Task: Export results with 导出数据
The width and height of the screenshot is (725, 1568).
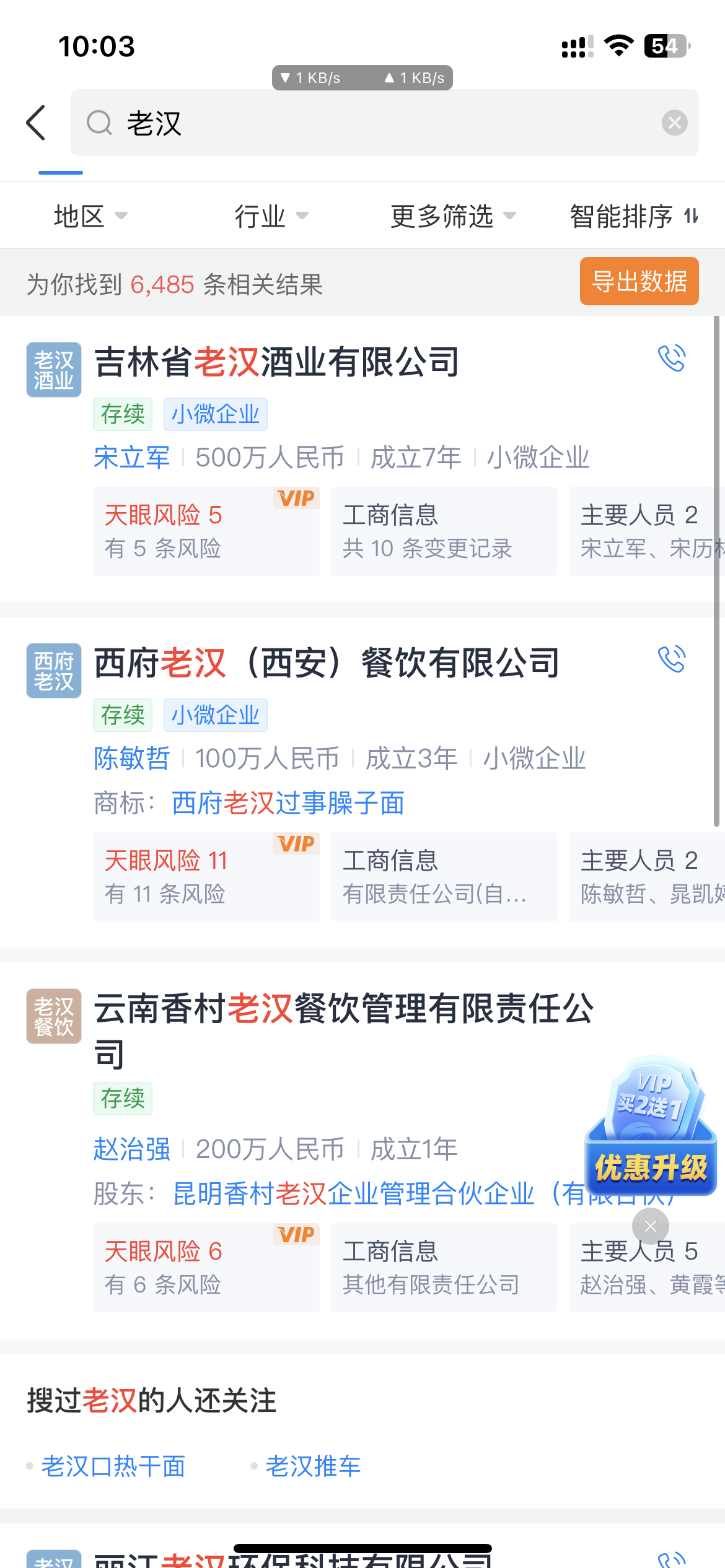Action: pos(639,281)
